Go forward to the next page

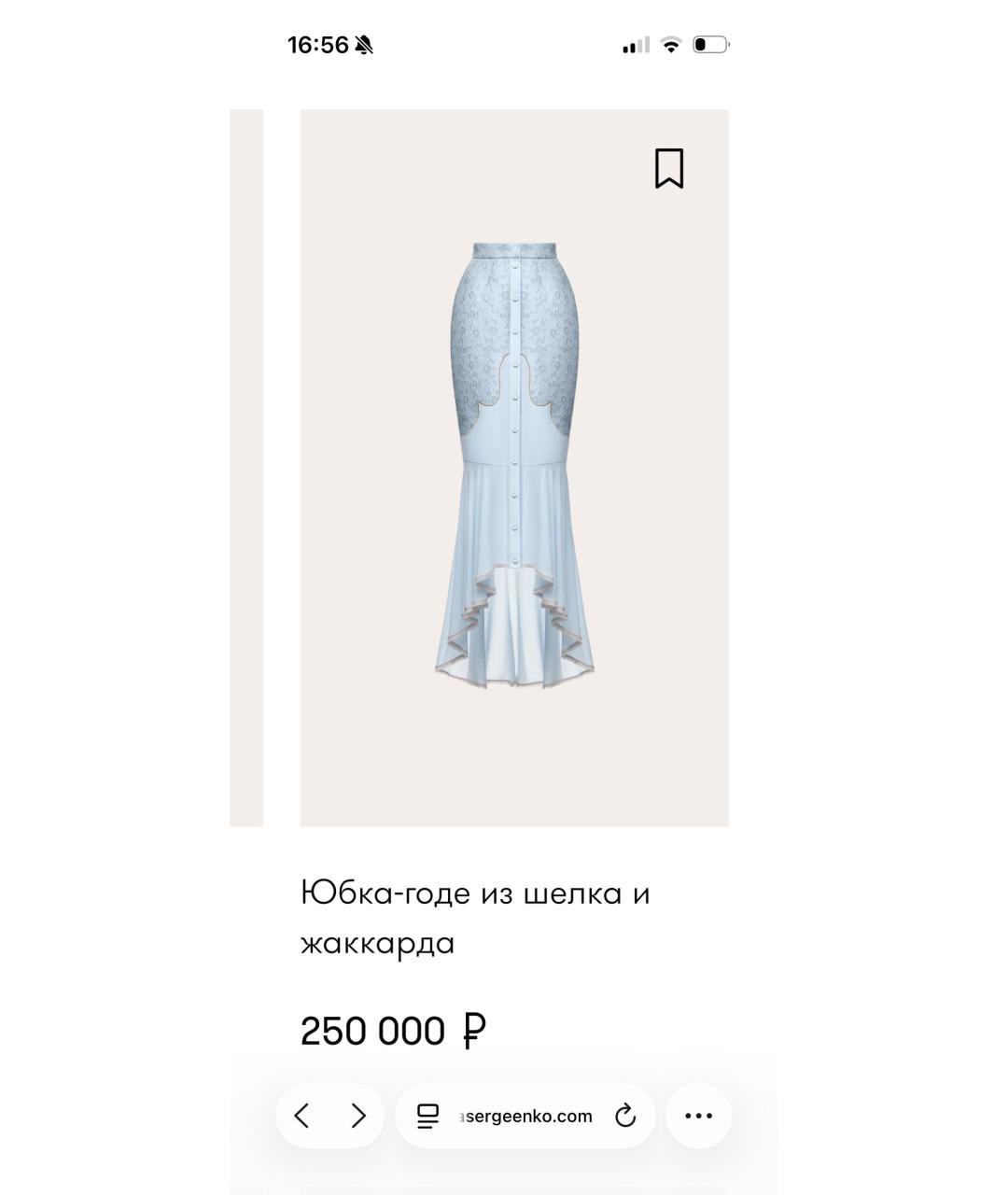358,1116
